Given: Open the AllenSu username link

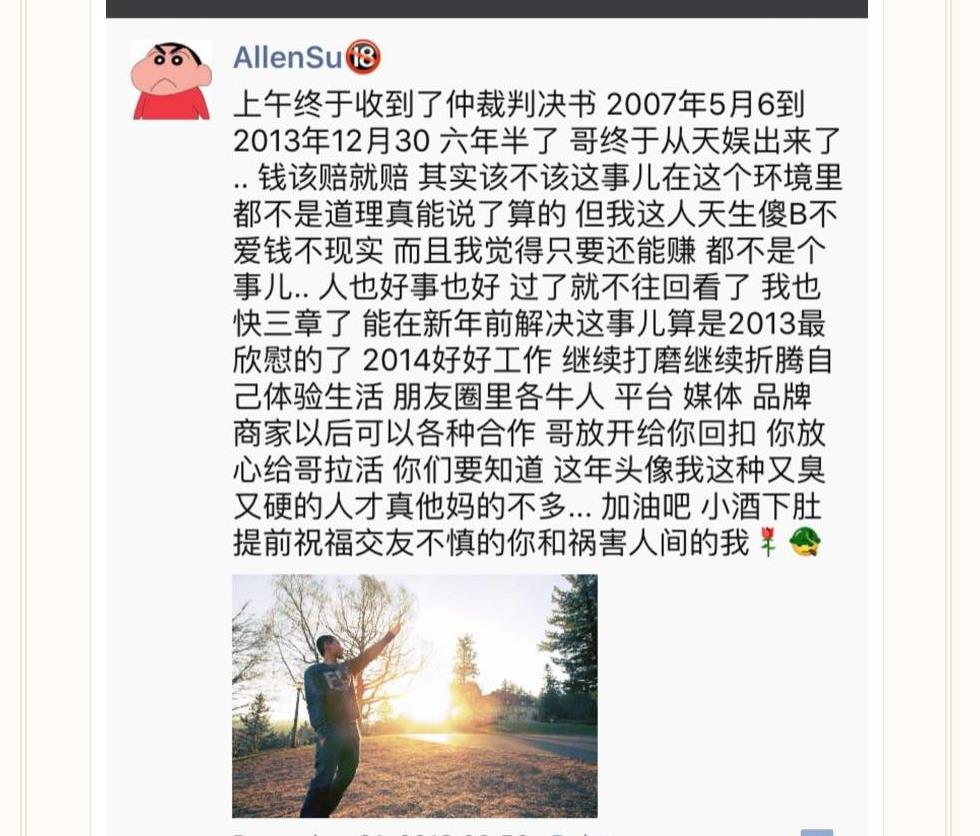Looking at the screenshot, I should (x=288, y=58).
